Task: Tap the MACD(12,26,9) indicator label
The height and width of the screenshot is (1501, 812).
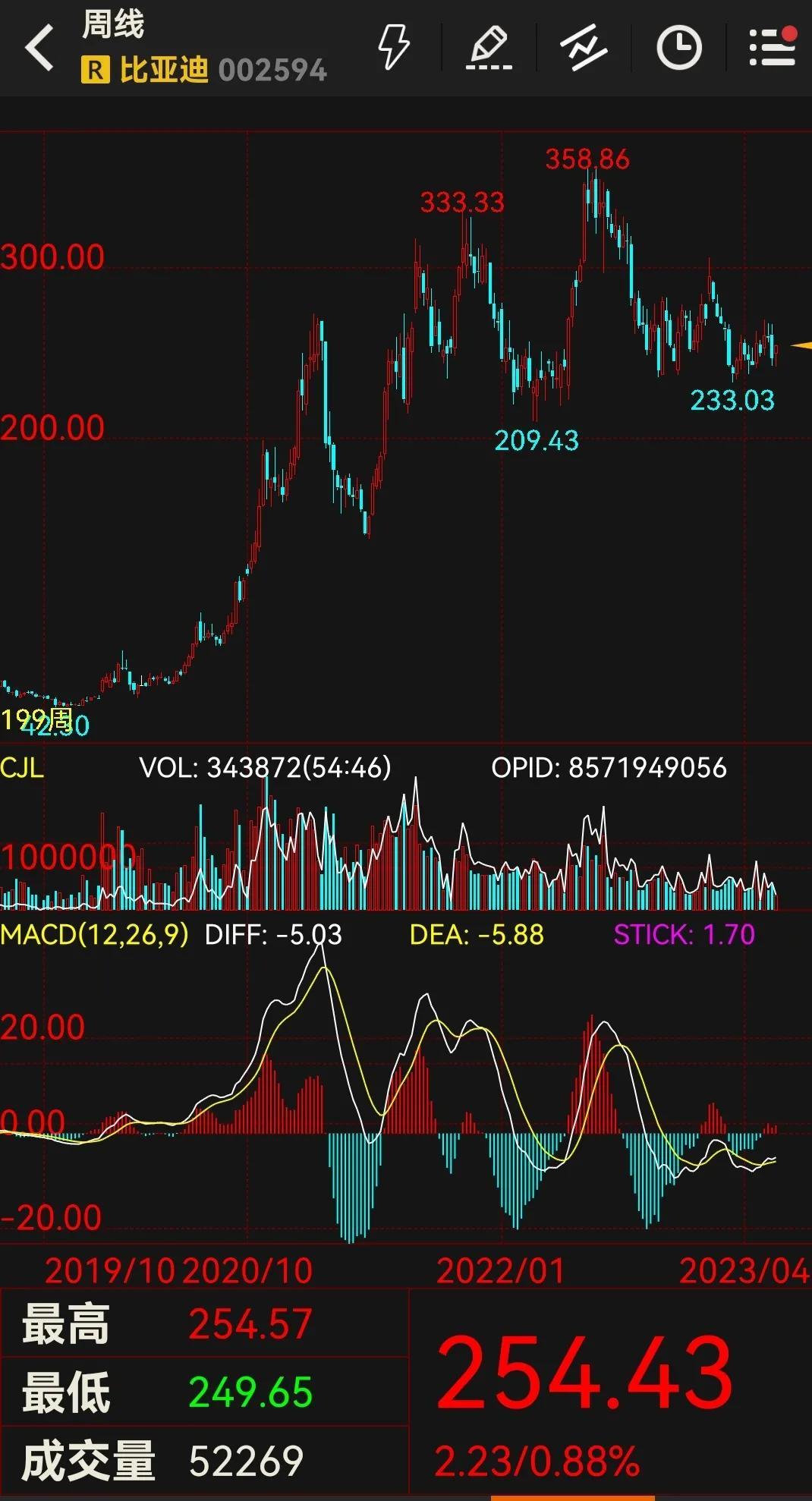Action: coord(95,934)
